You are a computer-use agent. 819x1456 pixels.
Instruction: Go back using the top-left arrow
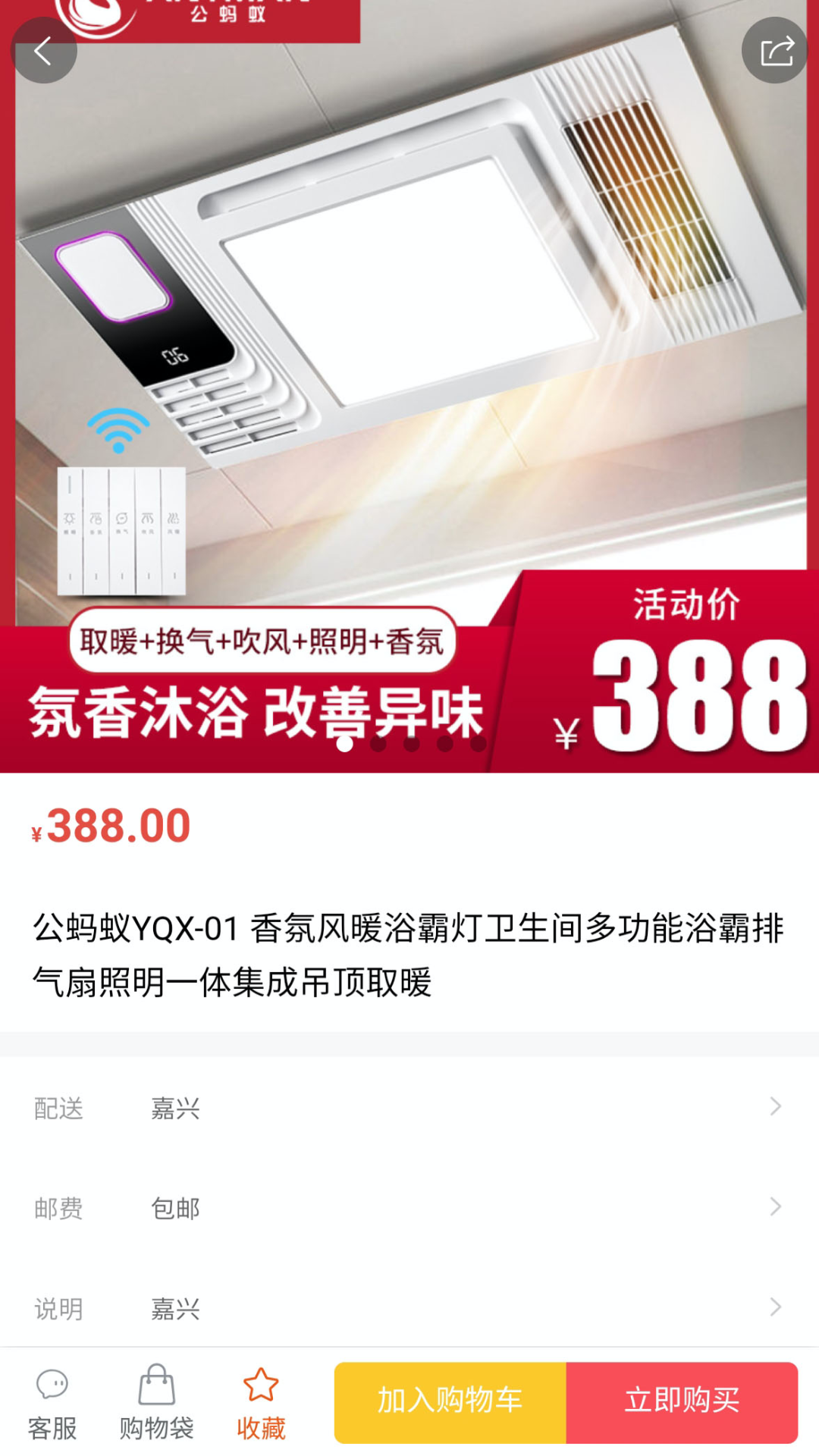(x=43, y=51)
